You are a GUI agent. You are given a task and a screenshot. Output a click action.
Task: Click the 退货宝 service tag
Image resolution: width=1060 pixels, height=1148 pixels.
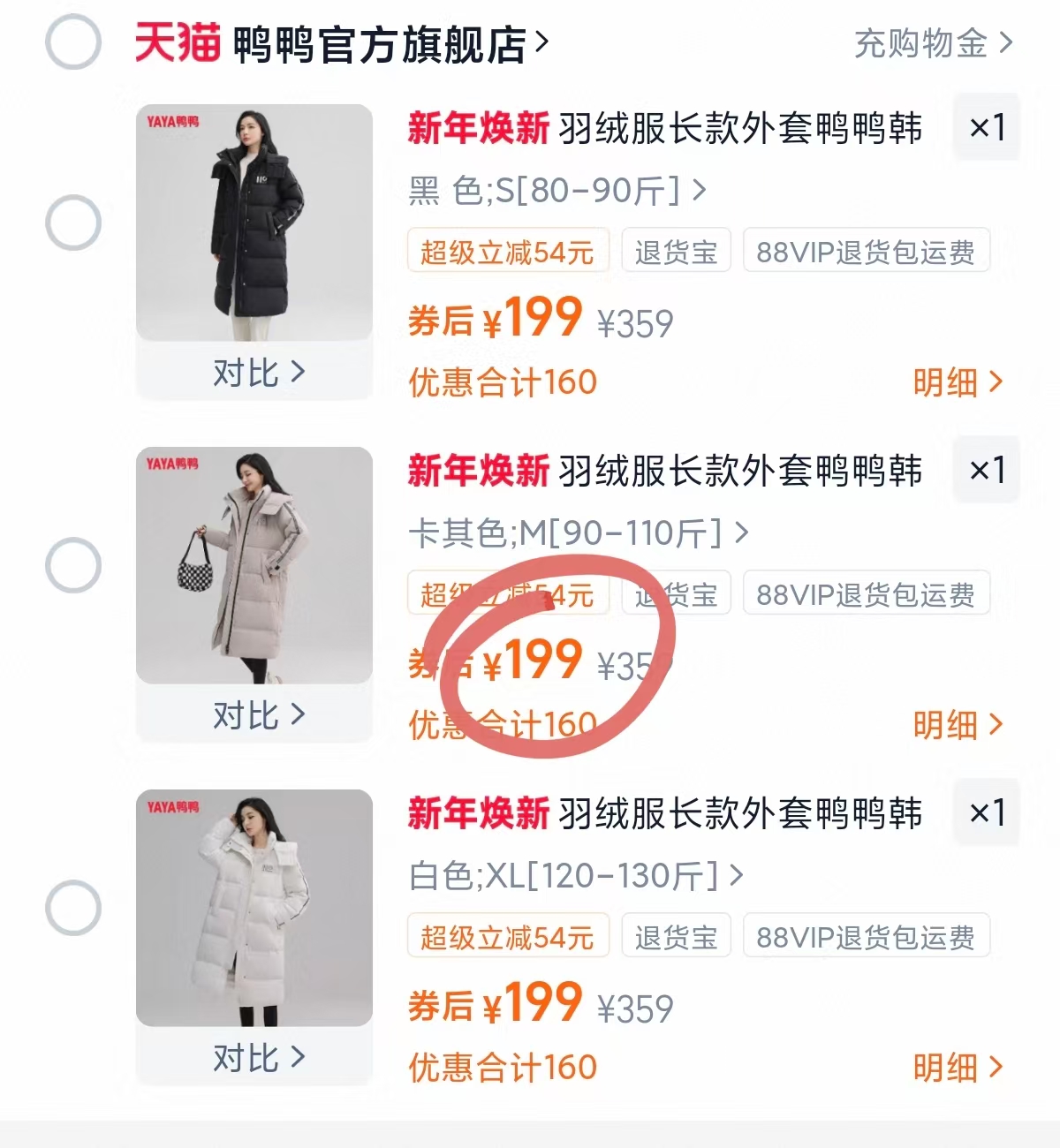tap(676, 250)
